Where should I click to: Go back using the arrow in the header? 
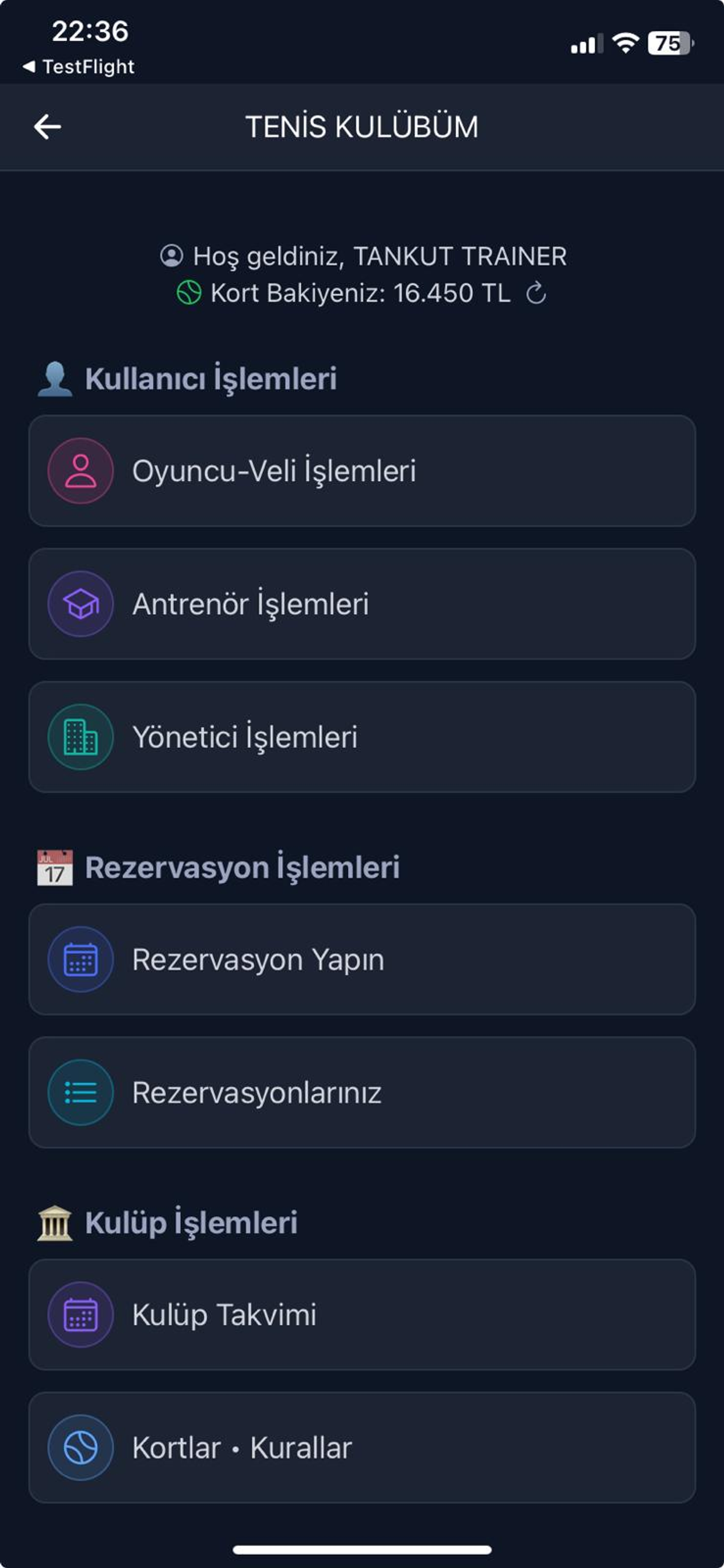click(45, 126)
